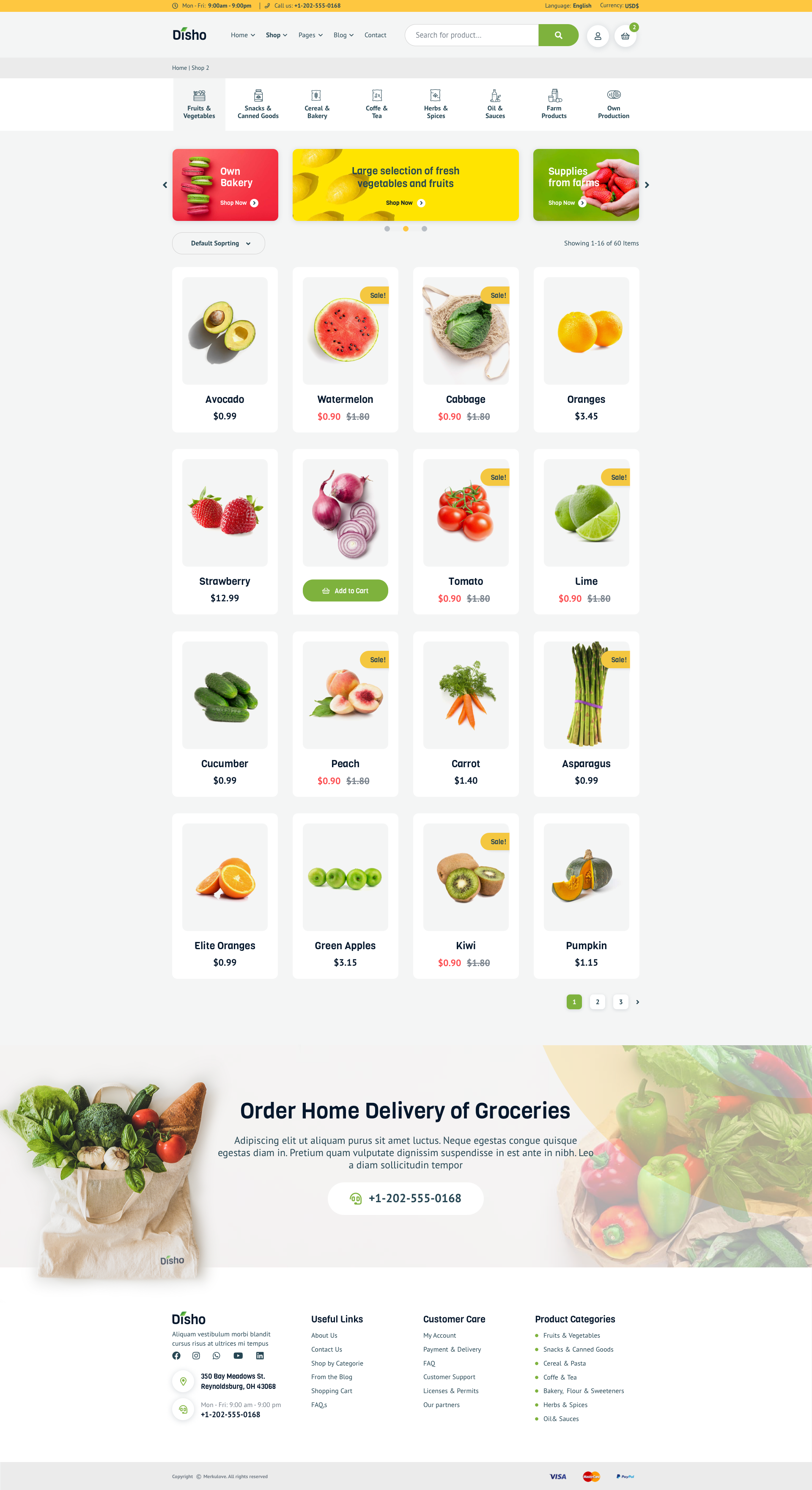Viewport: 812px width, 1490px height.
Task: Focus the Search for product field
Action: (472, 35)
